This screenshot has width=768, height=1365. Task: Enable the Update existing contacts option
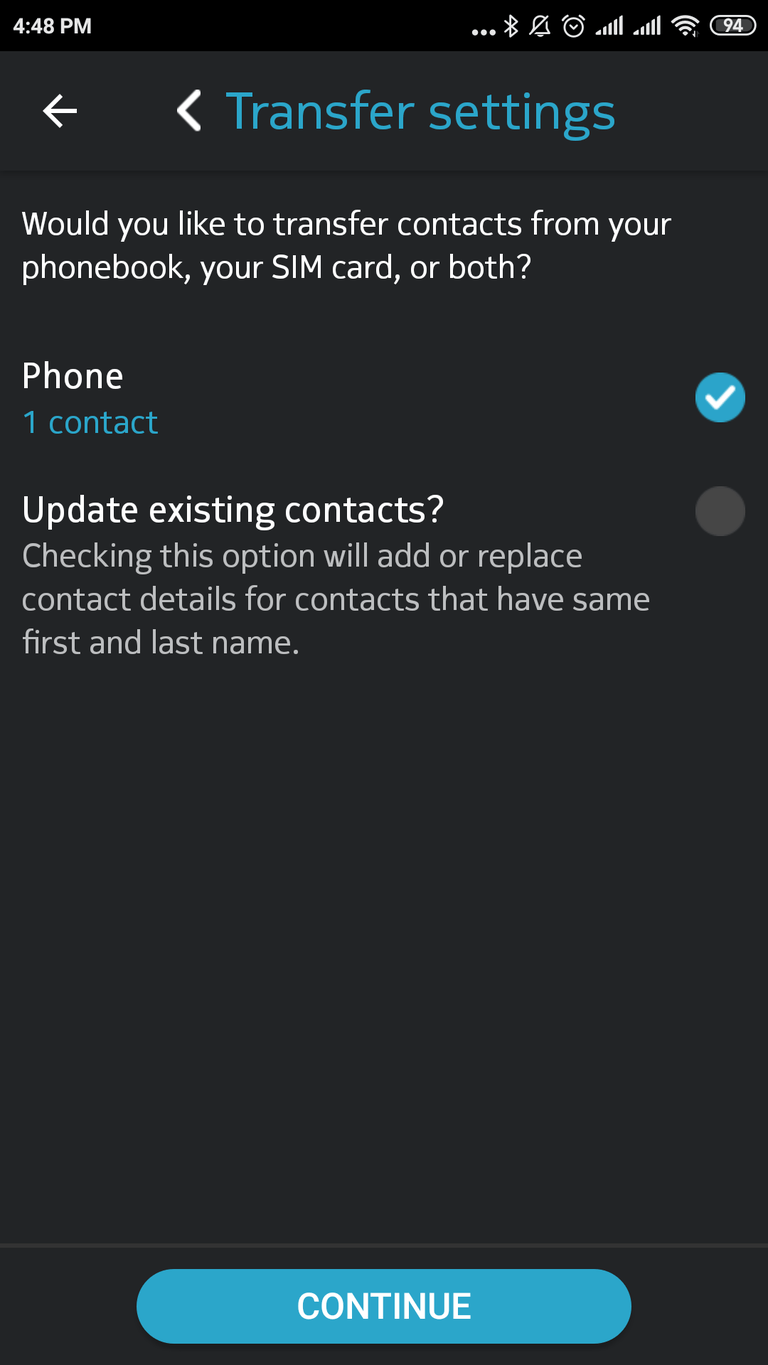point(720,511)
